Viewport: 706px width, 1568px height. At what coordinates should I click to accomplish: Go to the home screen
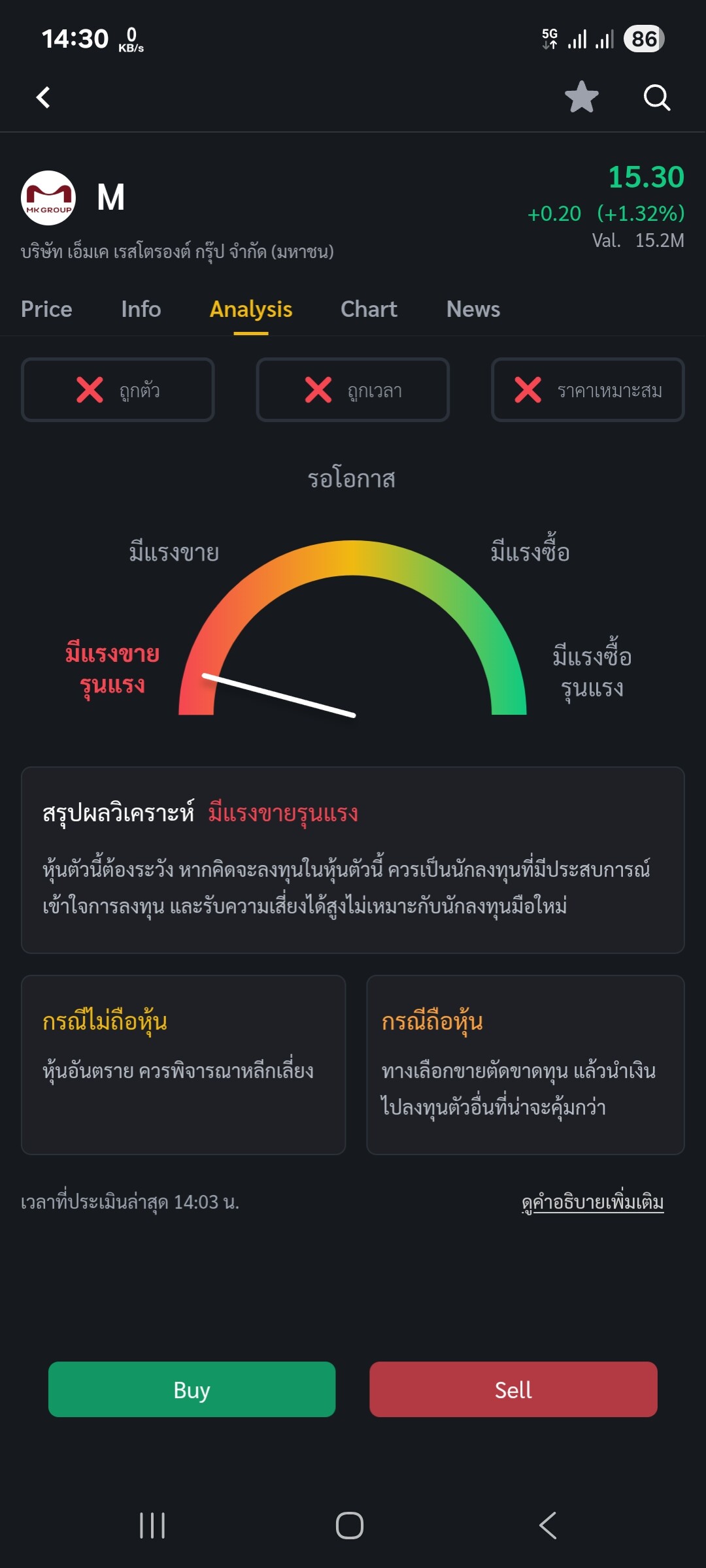(350, 1526)
